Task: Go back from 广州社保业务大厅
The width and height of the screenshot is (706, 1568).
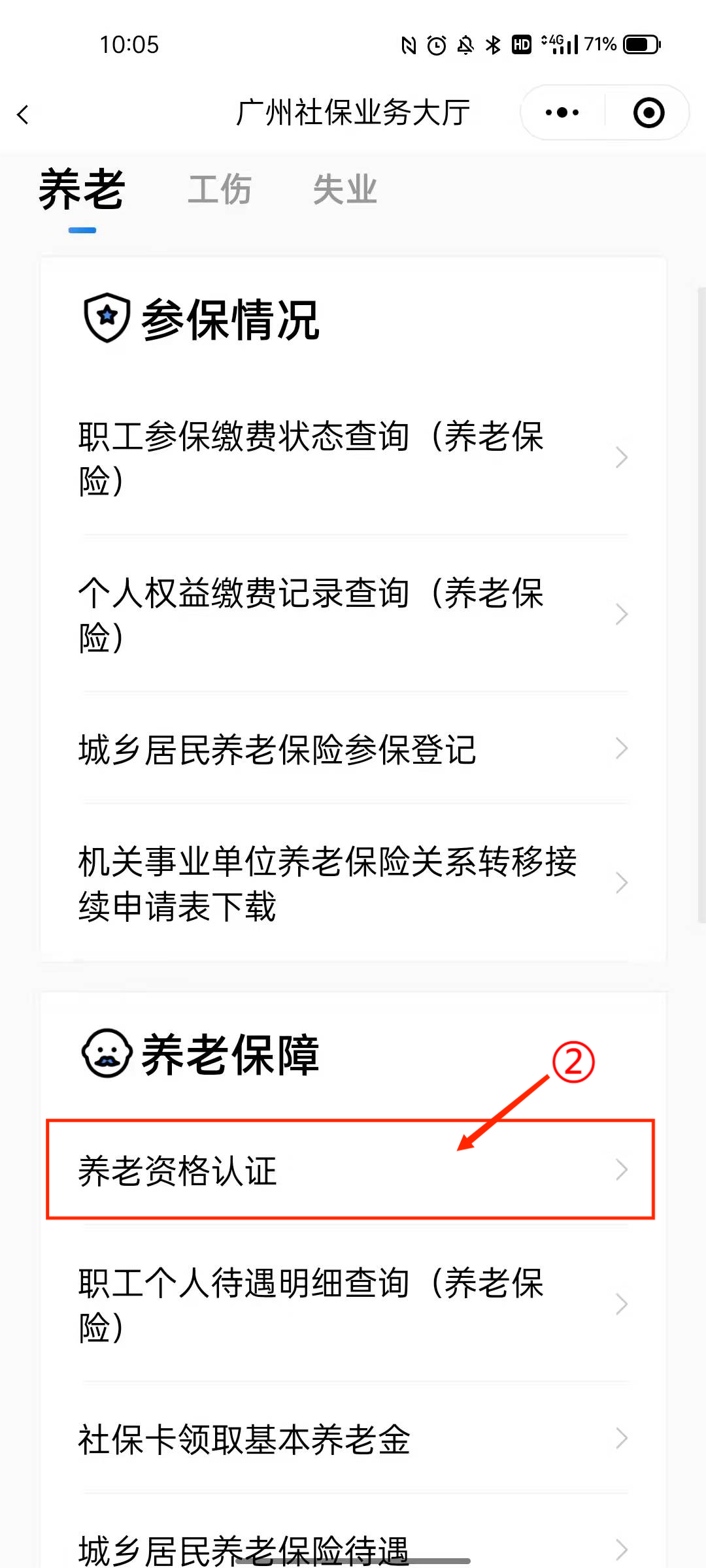Action: tap(24, 114)
